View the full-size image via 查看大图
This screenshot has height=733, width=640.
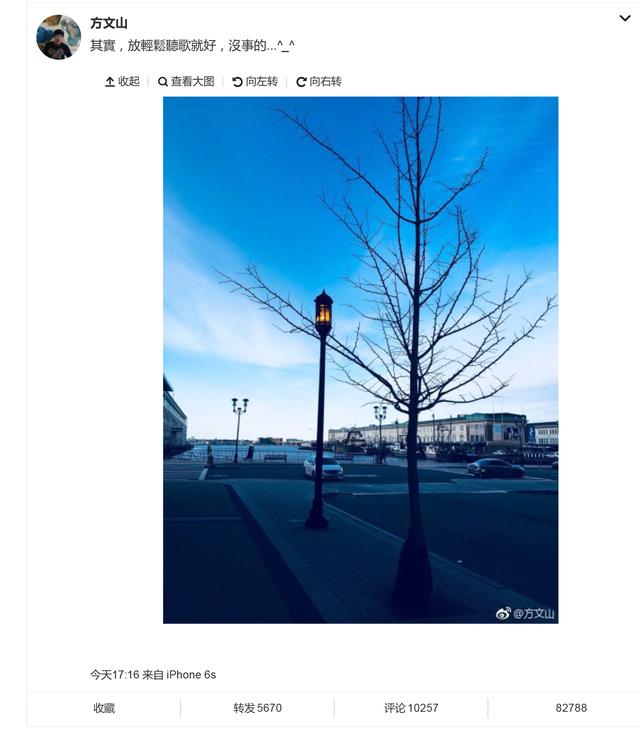pos(186,82)
